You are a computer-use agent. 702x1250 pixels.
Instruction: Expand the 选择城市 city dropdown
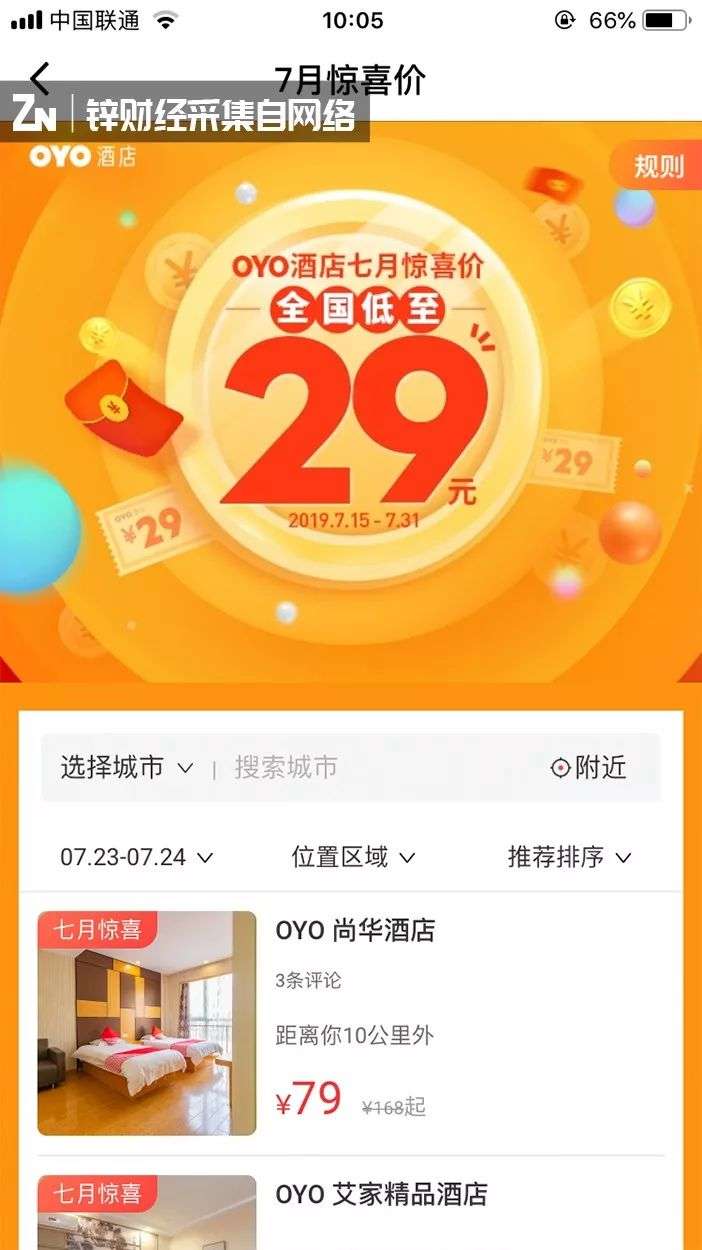click(126, 768)
